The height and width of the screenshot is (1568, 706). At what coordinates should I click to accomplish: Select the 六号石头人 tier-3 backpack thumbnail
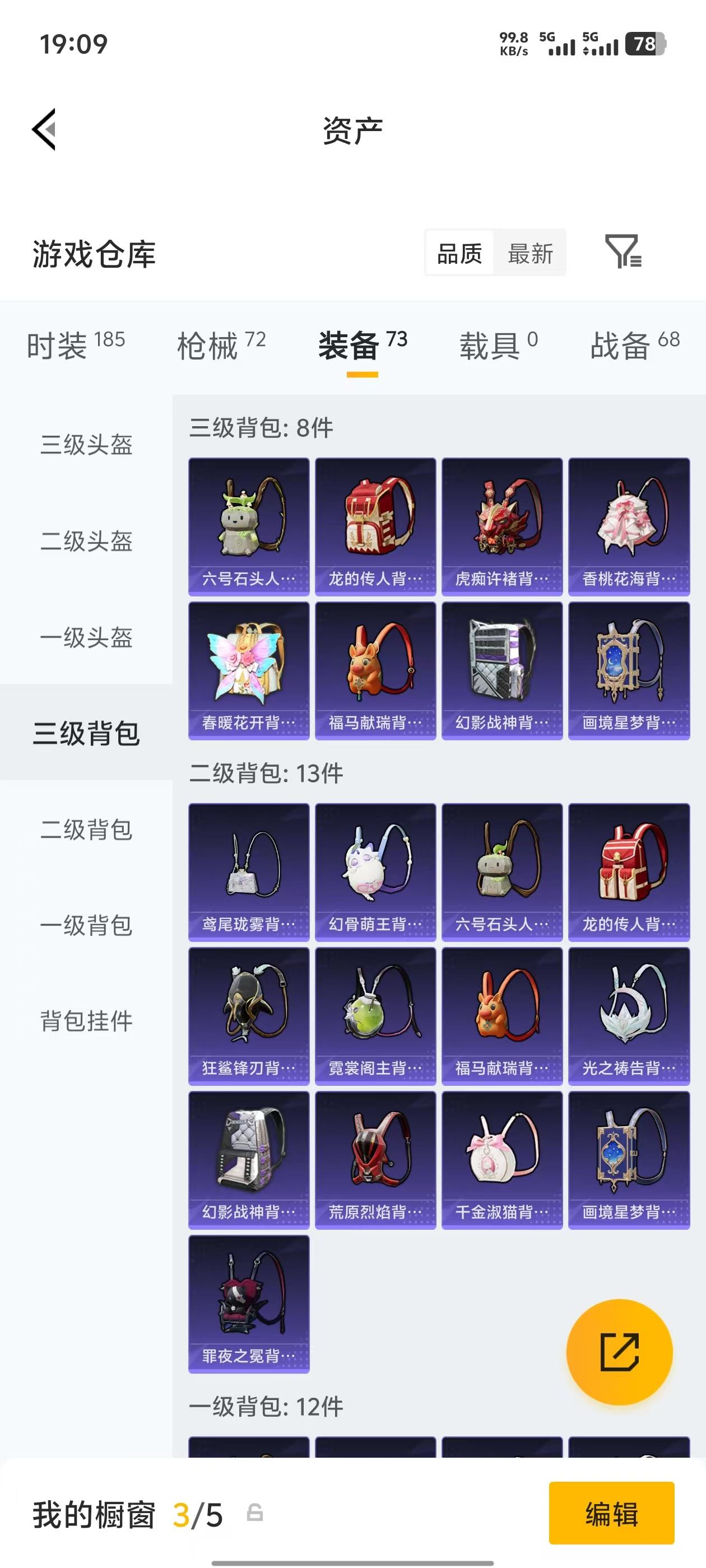click(x=248, y=524)
